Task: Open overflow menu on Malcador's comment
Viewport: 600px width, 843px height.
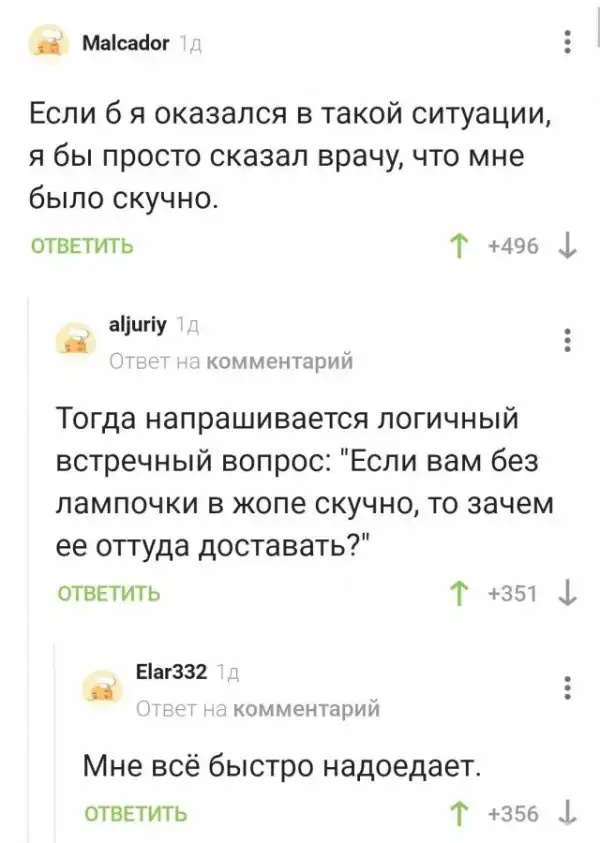Action: click(569, 42)
